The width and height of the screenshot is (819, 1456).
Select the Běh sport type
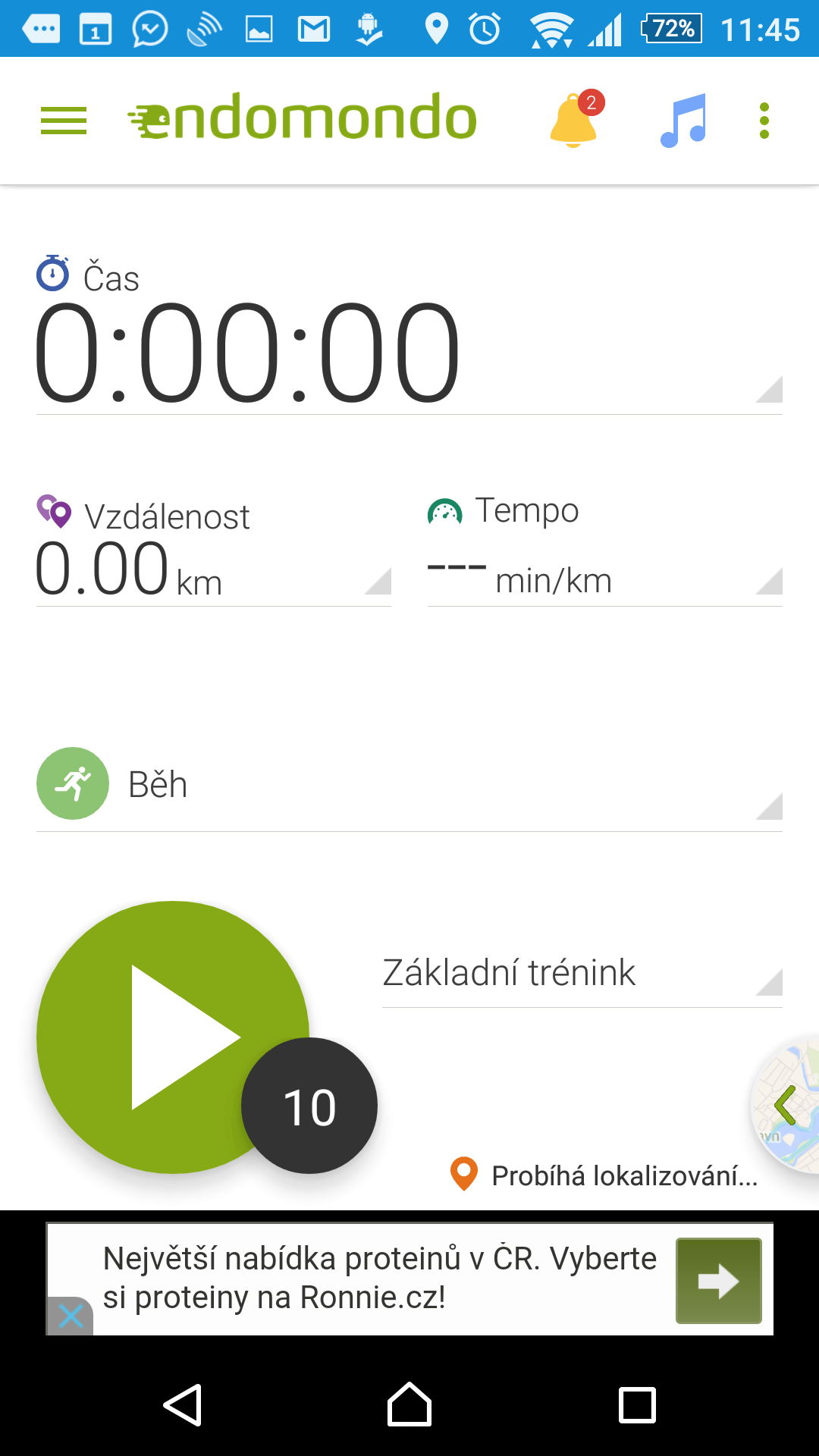(x=409, y=784)
